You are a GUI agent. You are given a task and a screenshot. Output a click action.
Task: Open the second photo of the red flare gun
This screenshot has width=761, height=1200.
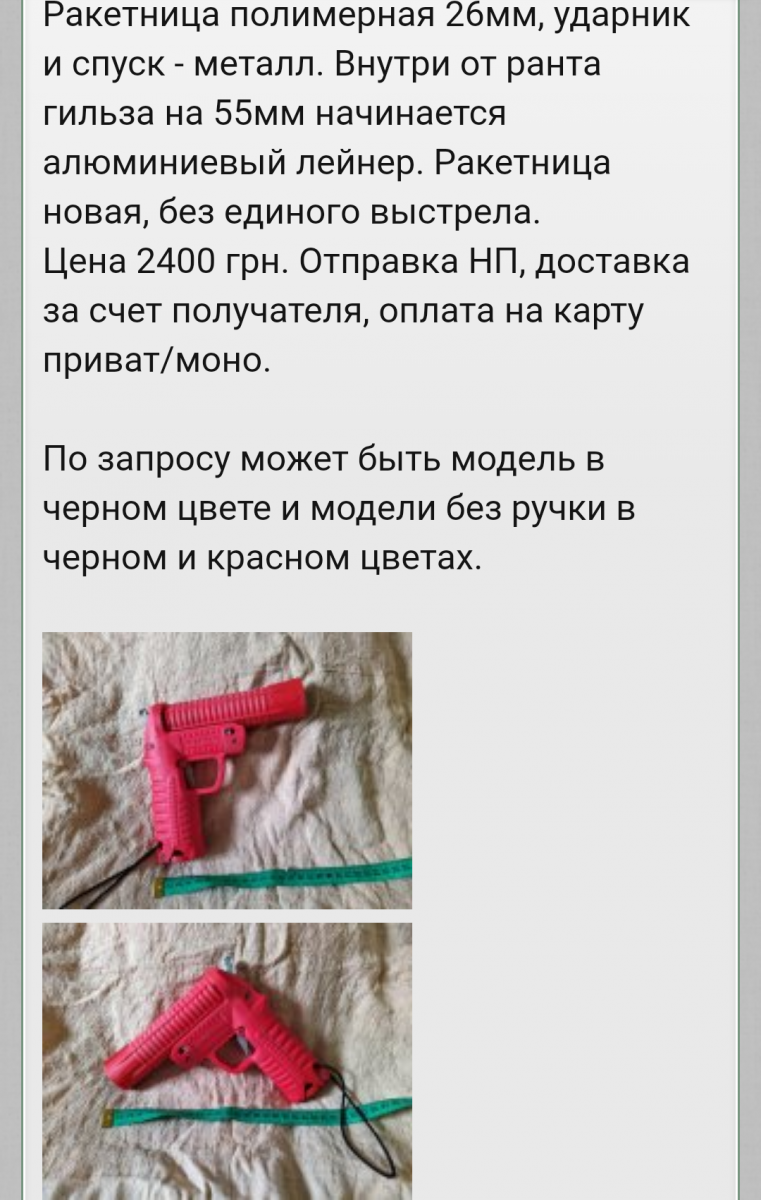(227, 1060)
